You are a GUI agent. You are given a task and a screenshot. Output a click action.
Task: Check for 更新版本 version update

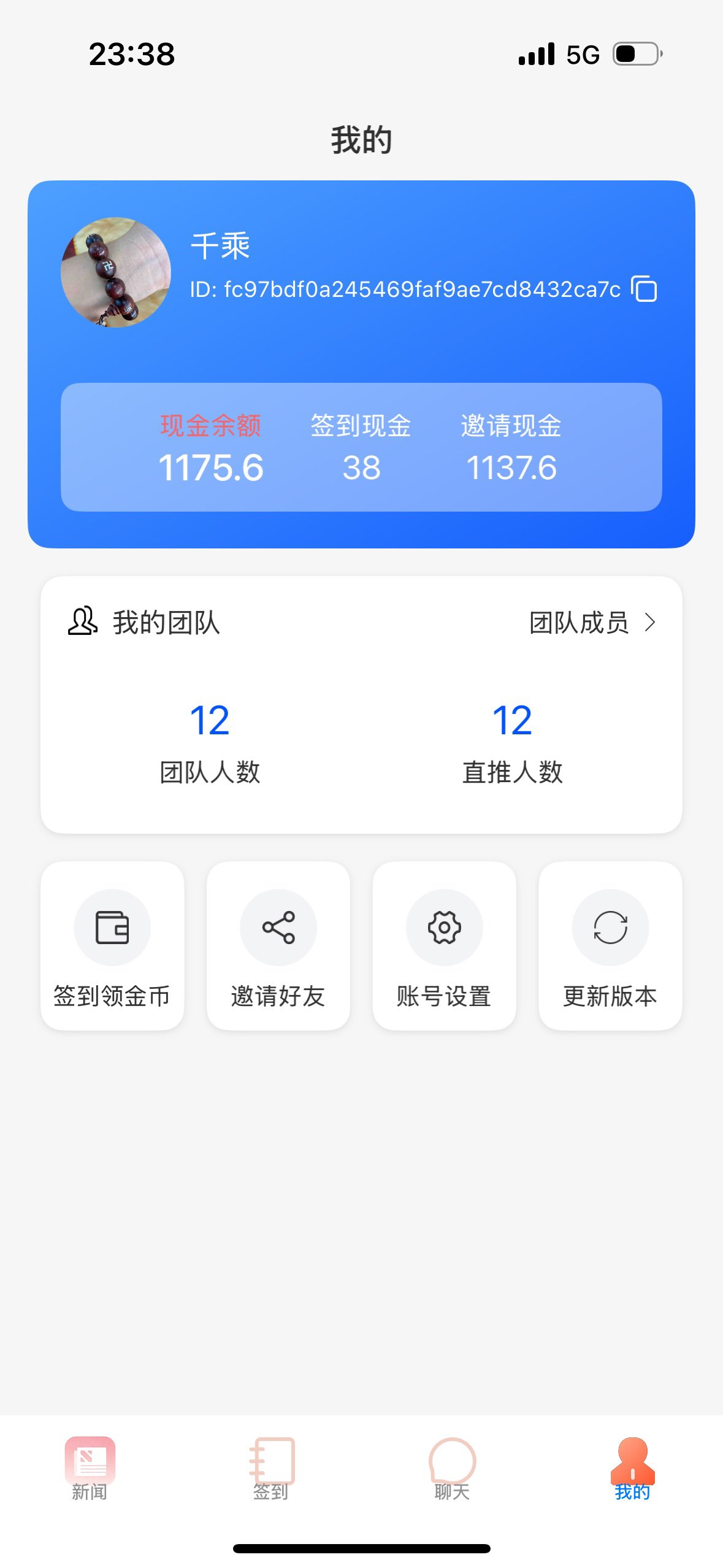click(610, 945)
